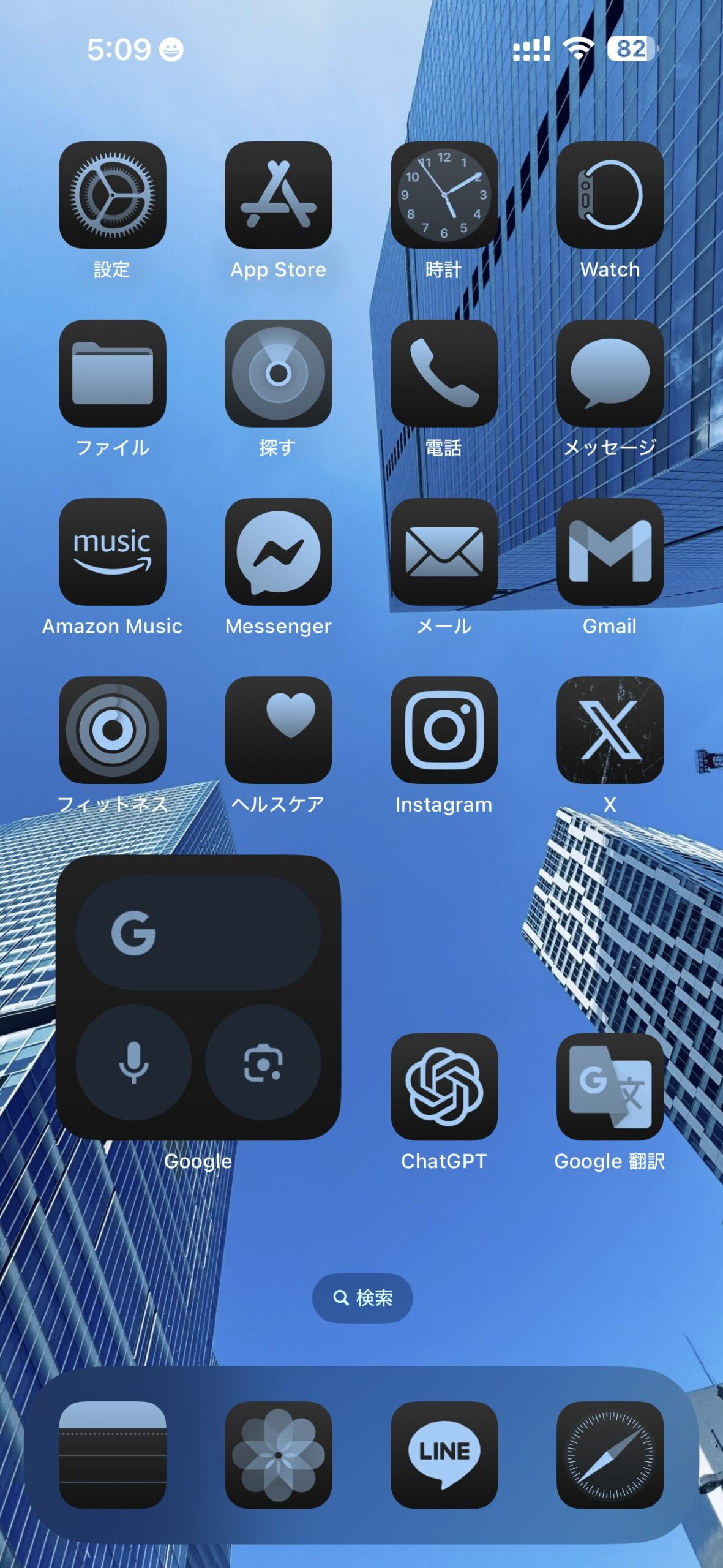Viewport: 723px width, 1568px height.
Task: Open LINE from the dock
Action: (x=444, y=1454)
